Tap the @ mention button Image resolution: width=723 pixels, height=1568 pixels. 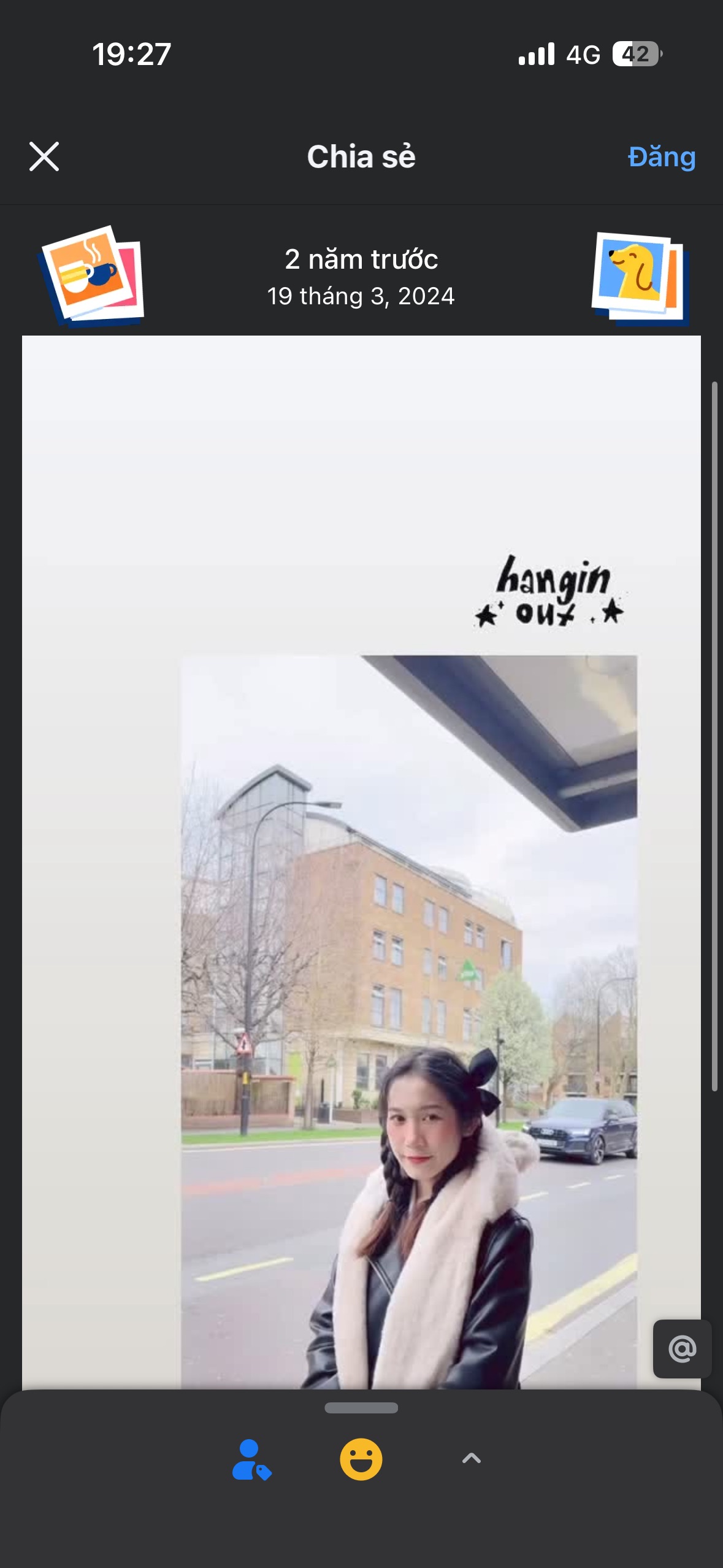pyautogui.click(x=682, y=1349)
